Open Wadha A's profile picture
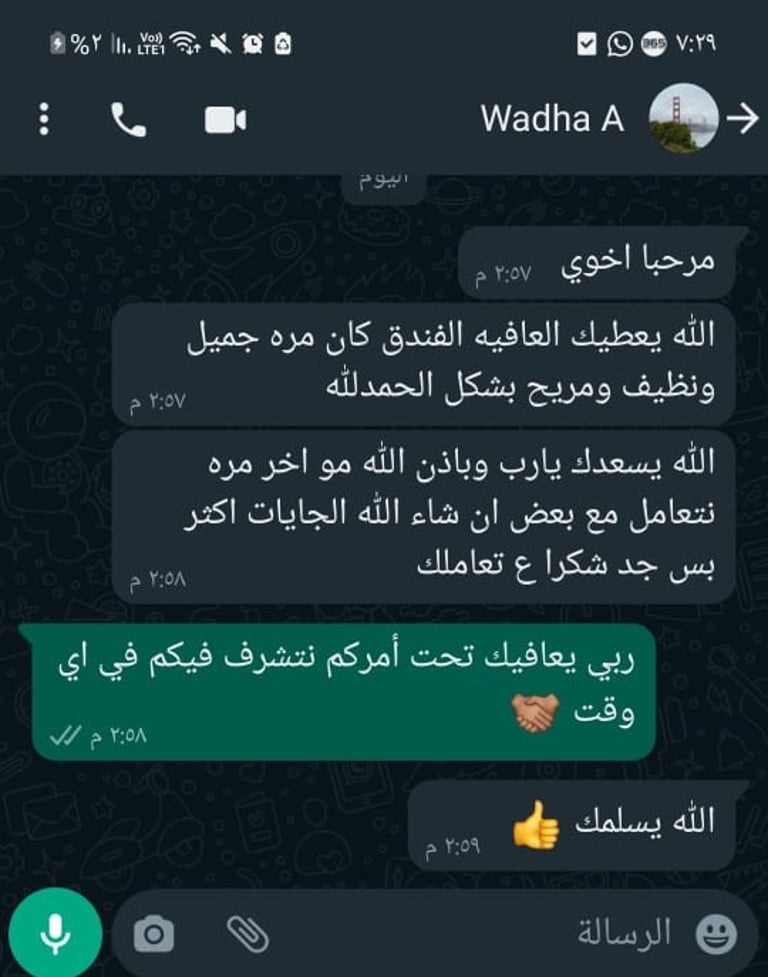Viewport: 768px width, 977px height. point(683,118)
